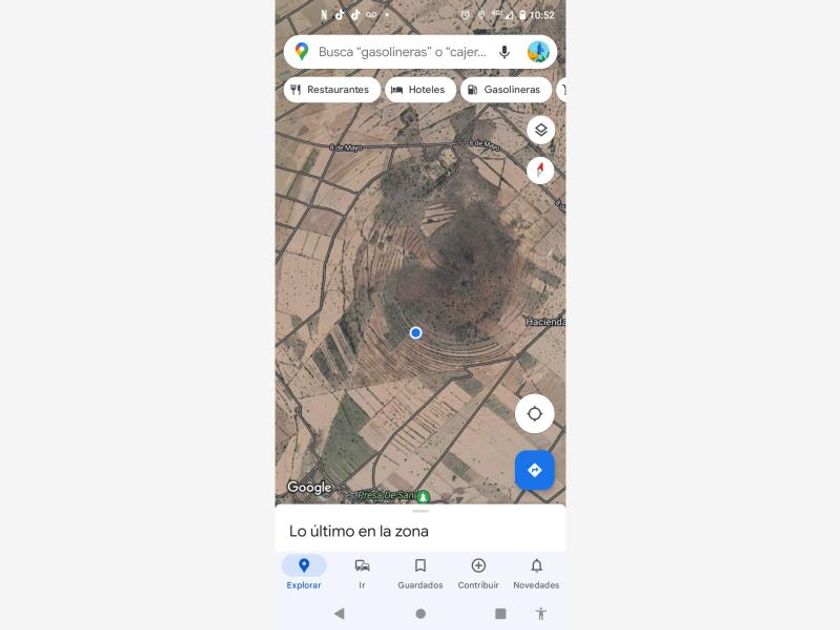
Task: Tap the compass to reorient north
Action: 541,170
